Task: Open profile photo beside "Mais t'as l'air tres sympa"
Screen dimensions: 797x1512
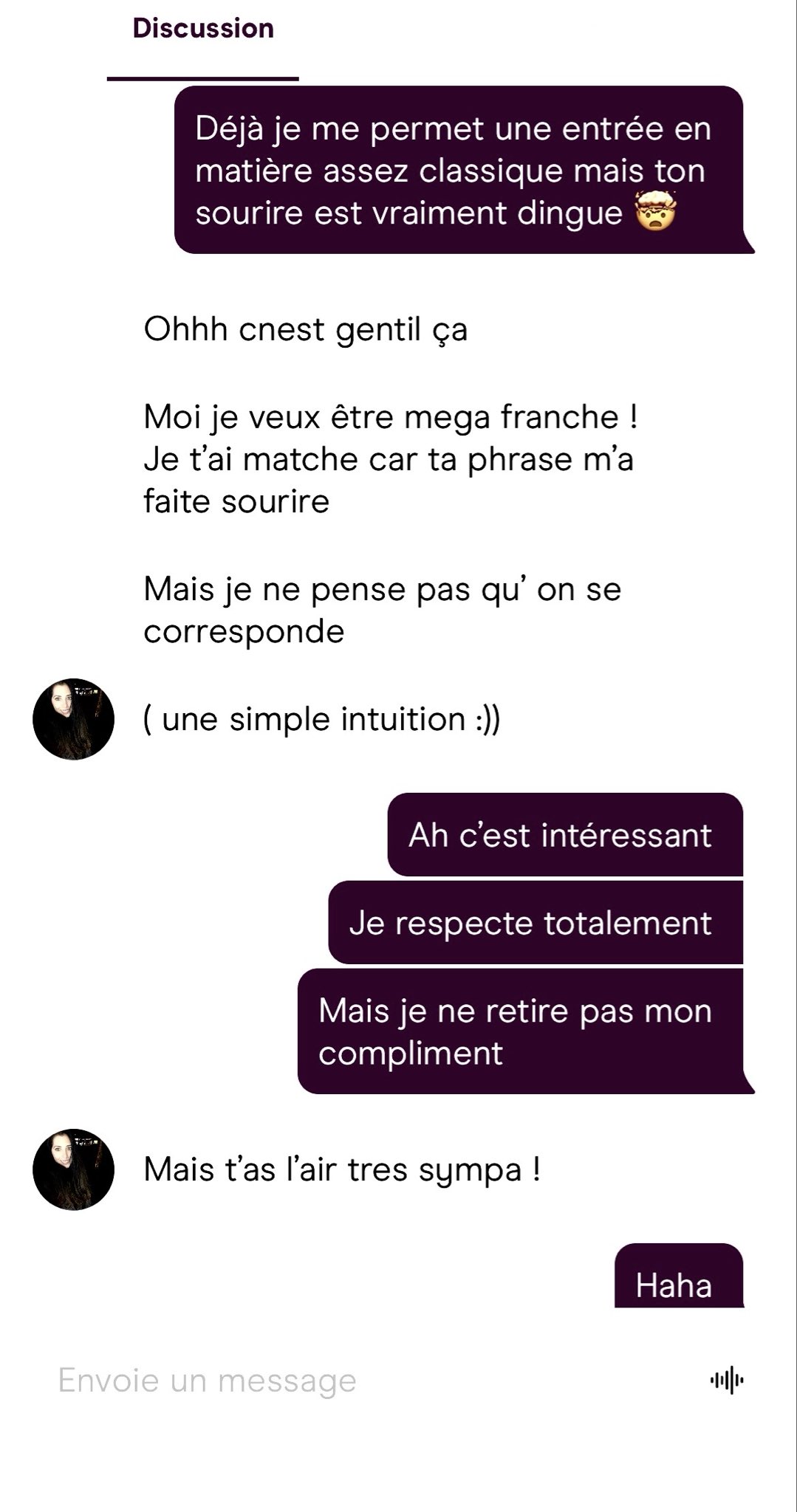Action: point(73,1169)
